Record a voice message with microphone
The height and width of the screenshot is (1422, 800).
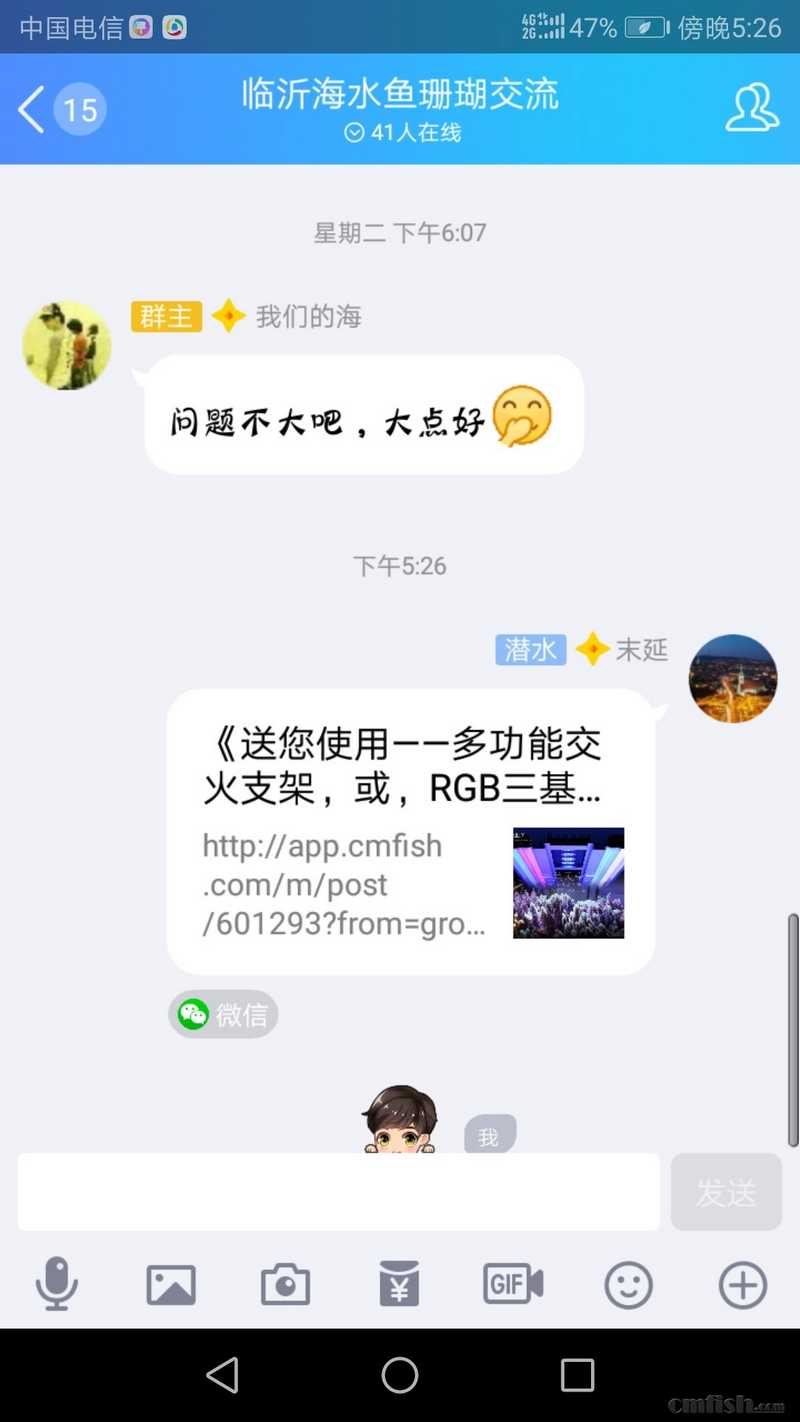57,1284
